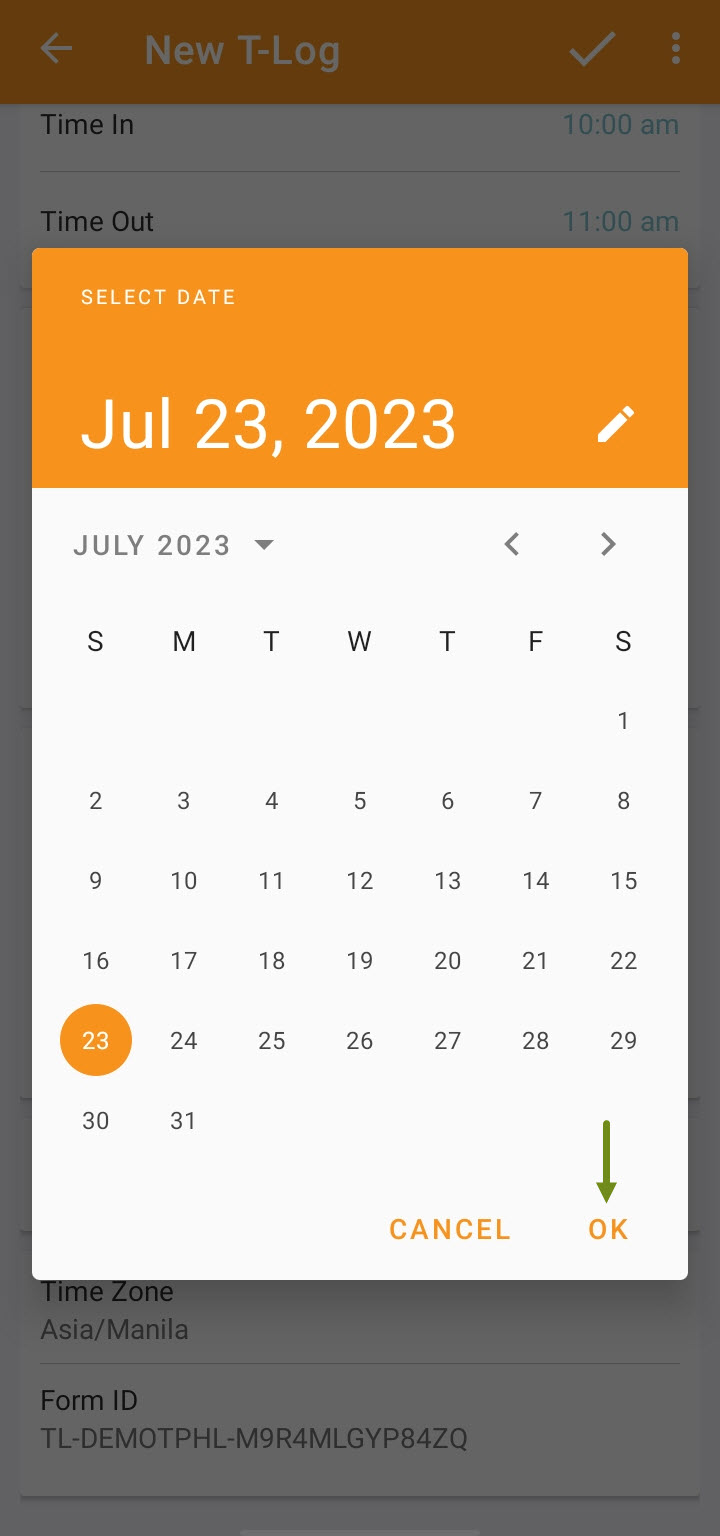Select the highlighted July 23
Screen dimensions: 720x1536
coord(96,1040)
